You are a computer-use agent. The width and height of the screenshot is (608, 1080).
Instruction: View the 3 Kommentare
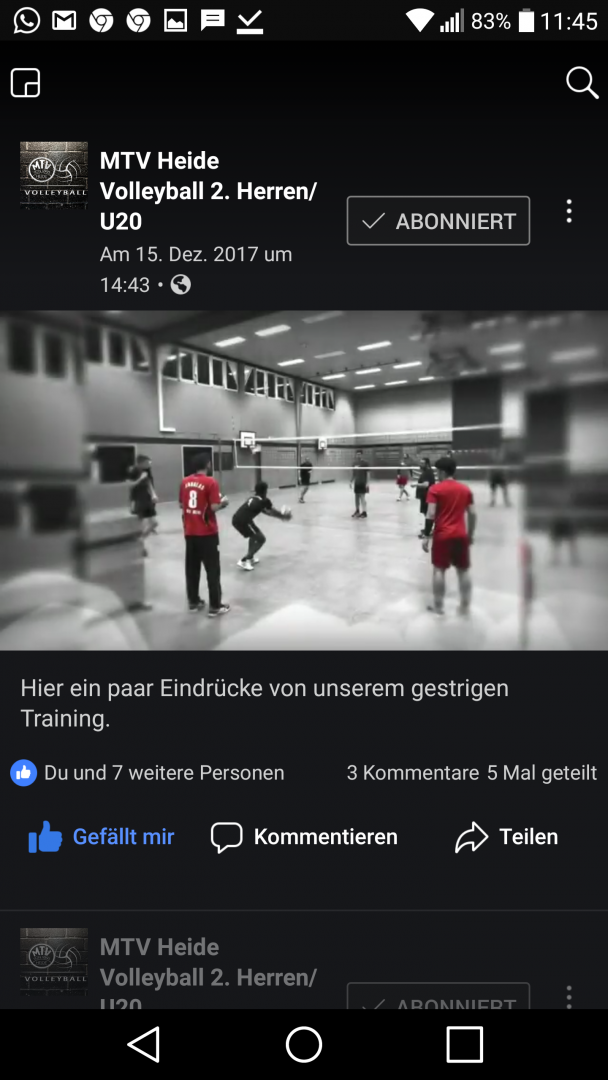tap(412, 773)
